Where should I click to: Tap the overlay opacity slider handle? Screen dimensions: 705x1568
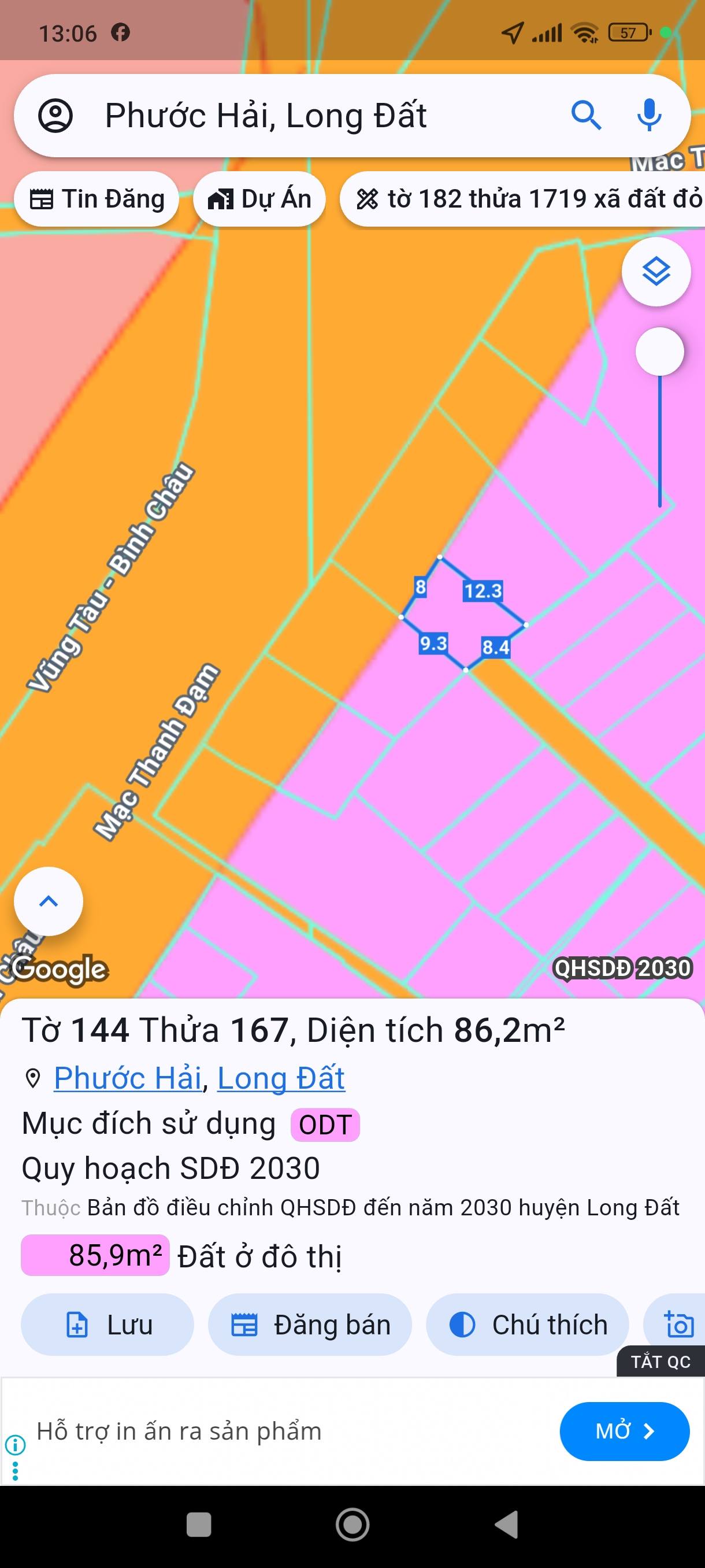point(659,352)
